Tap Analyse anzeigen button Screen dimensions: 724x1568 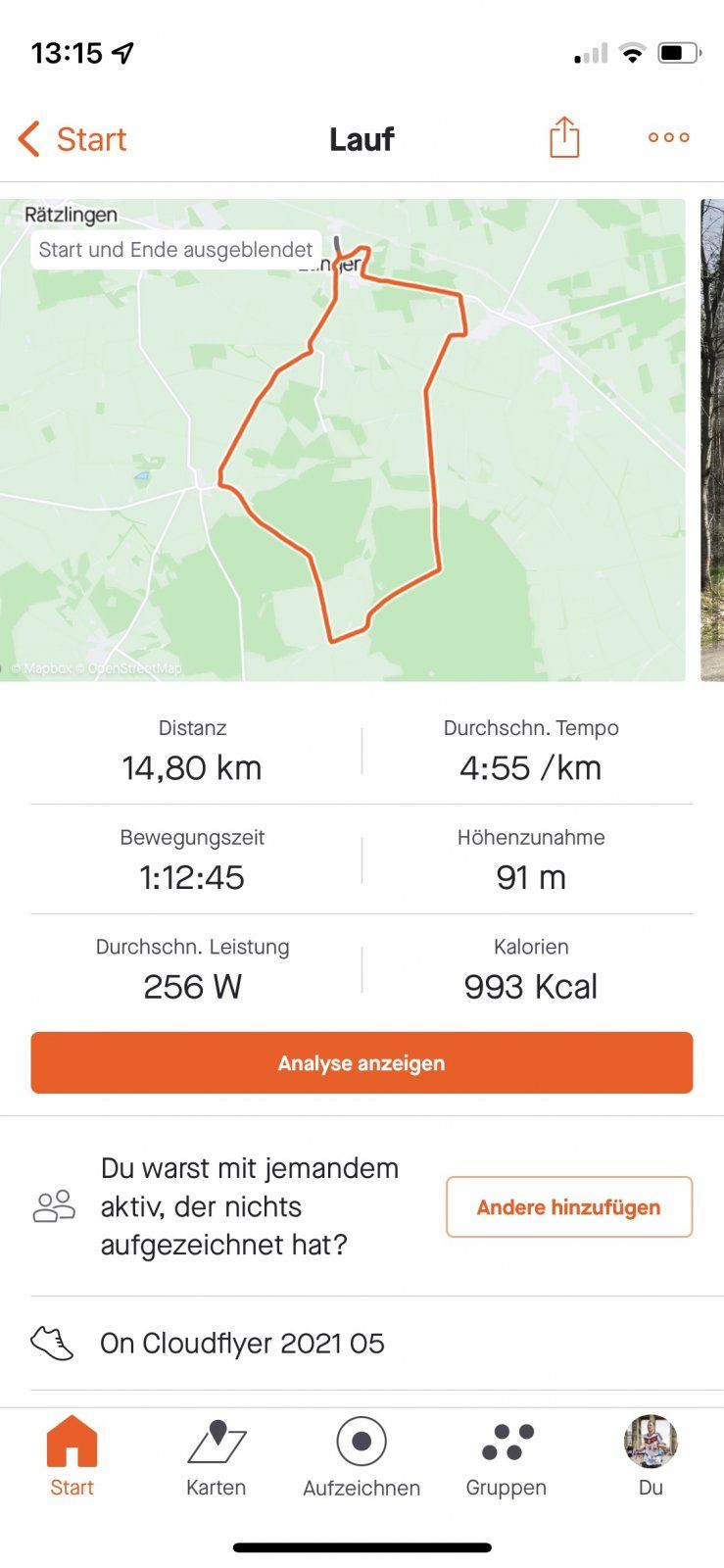point(362,1062)
